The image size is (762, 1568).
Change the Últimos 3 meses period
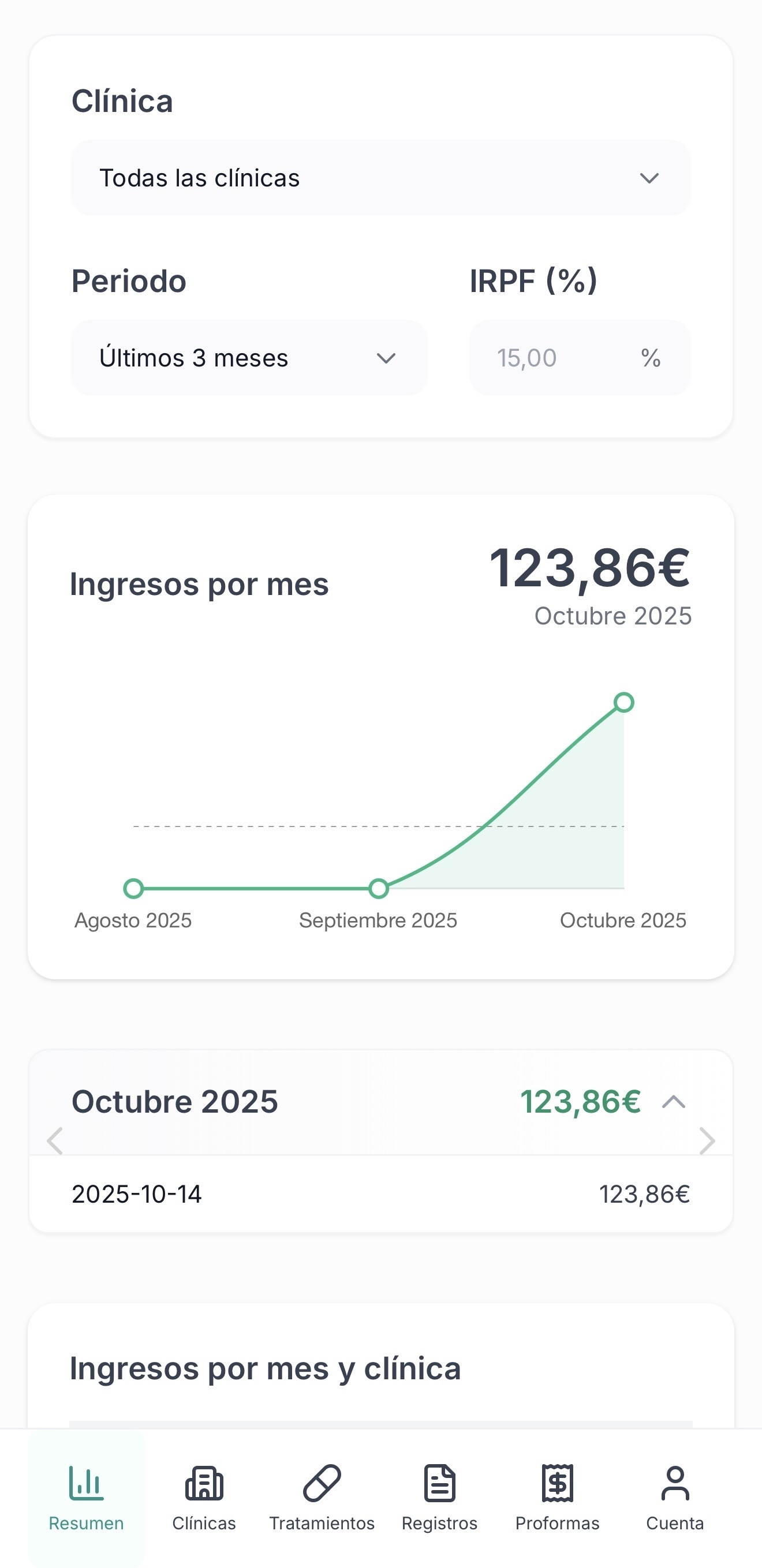(249, 358)
